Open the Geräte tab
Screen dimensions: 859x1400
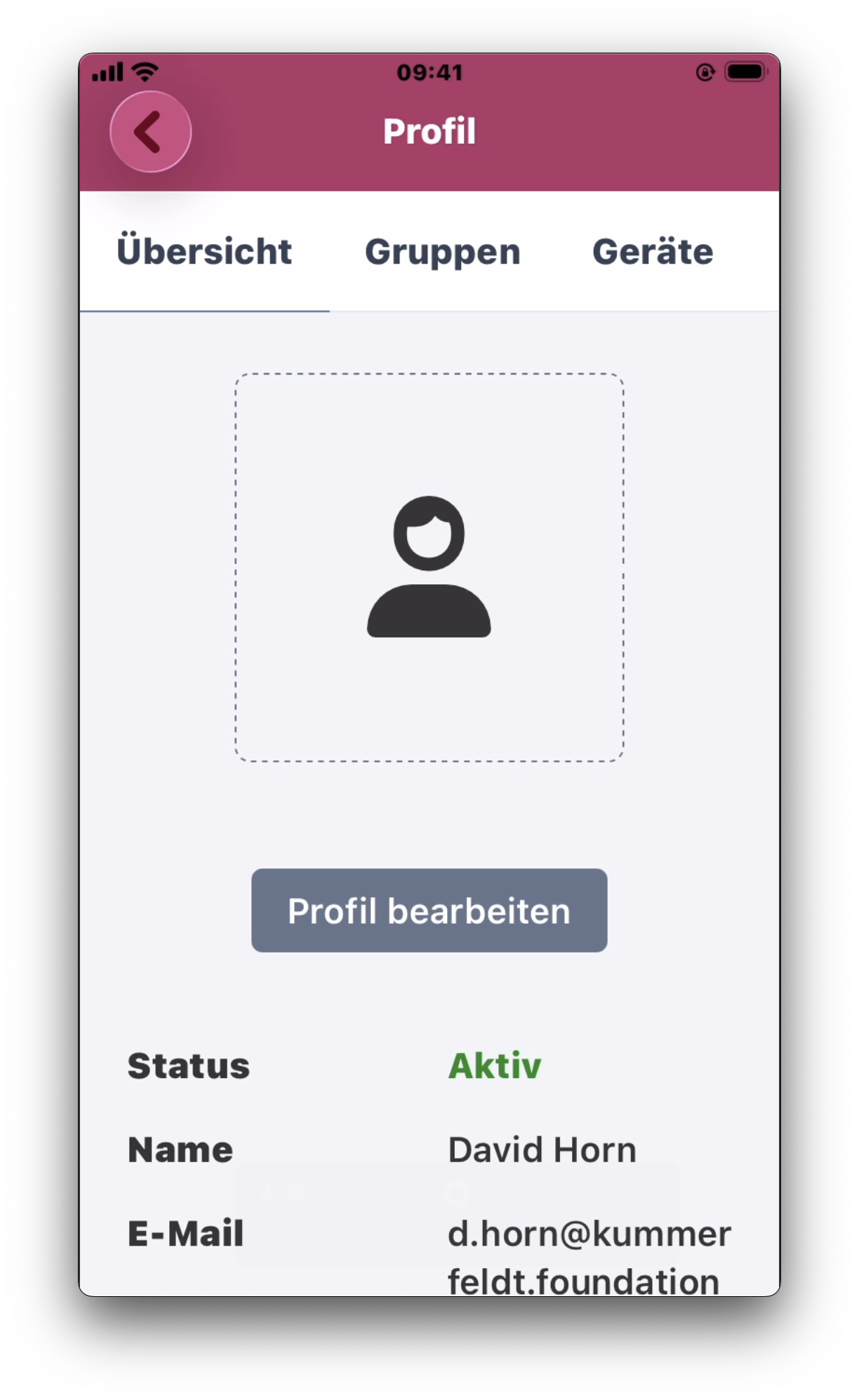click(x=652, y=252)
